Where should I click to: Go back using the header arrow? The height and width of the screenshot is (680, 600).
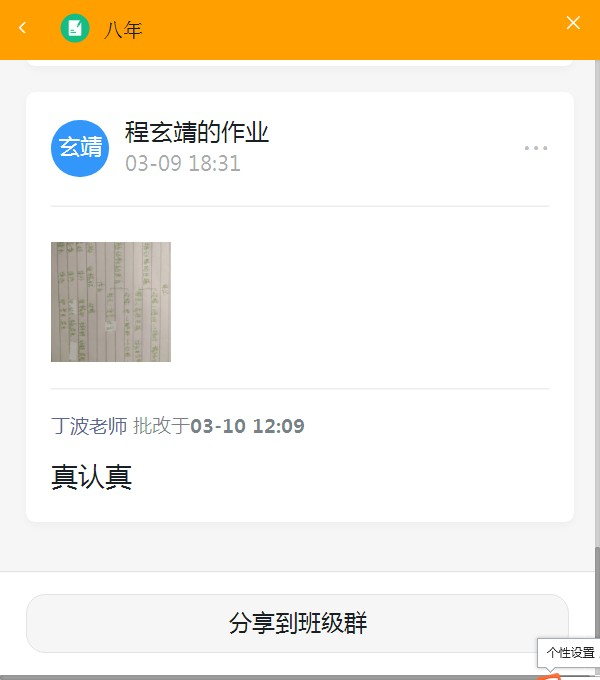pos(23,29)
